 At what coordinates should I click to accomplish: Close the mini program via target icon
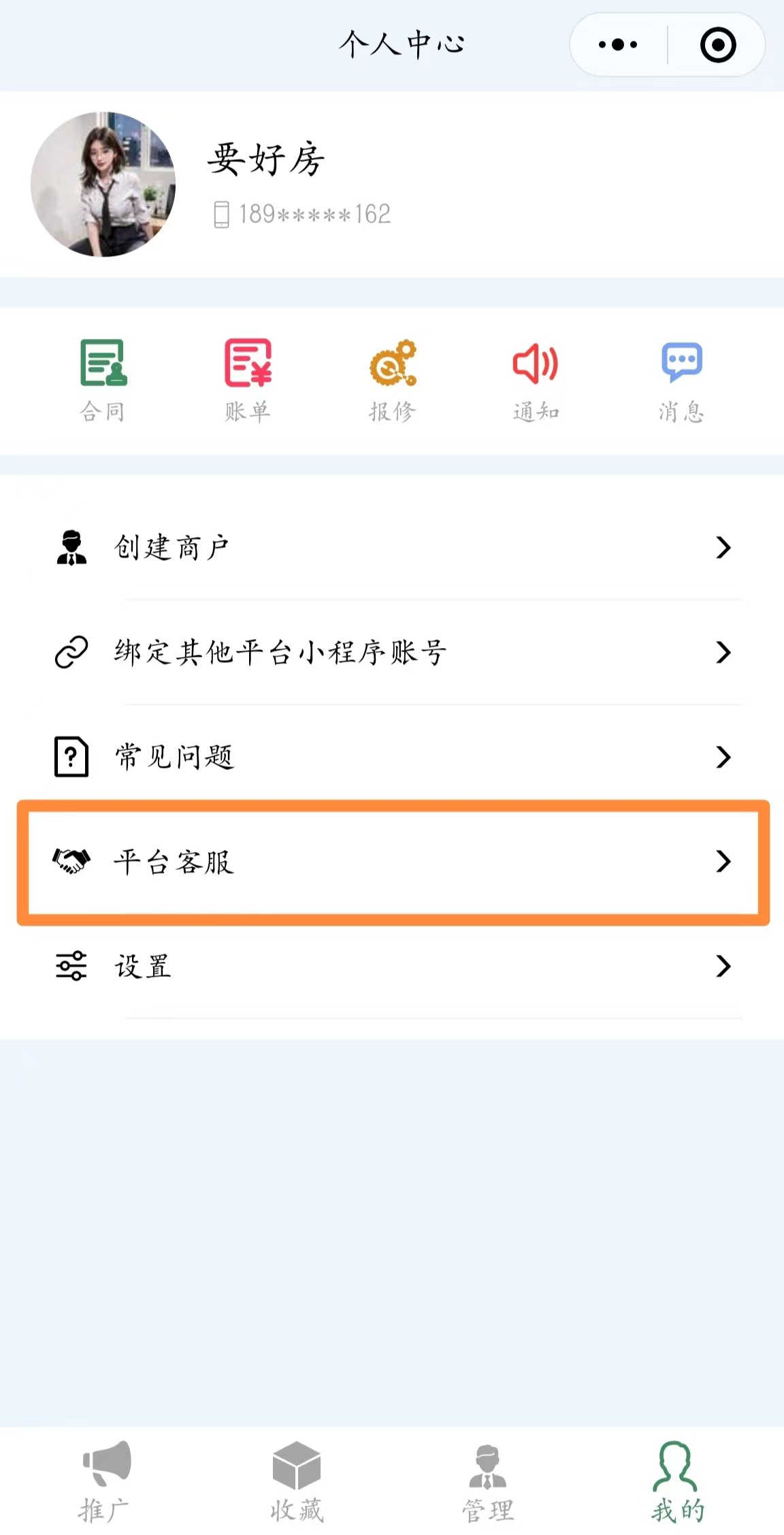click(718, 46)
